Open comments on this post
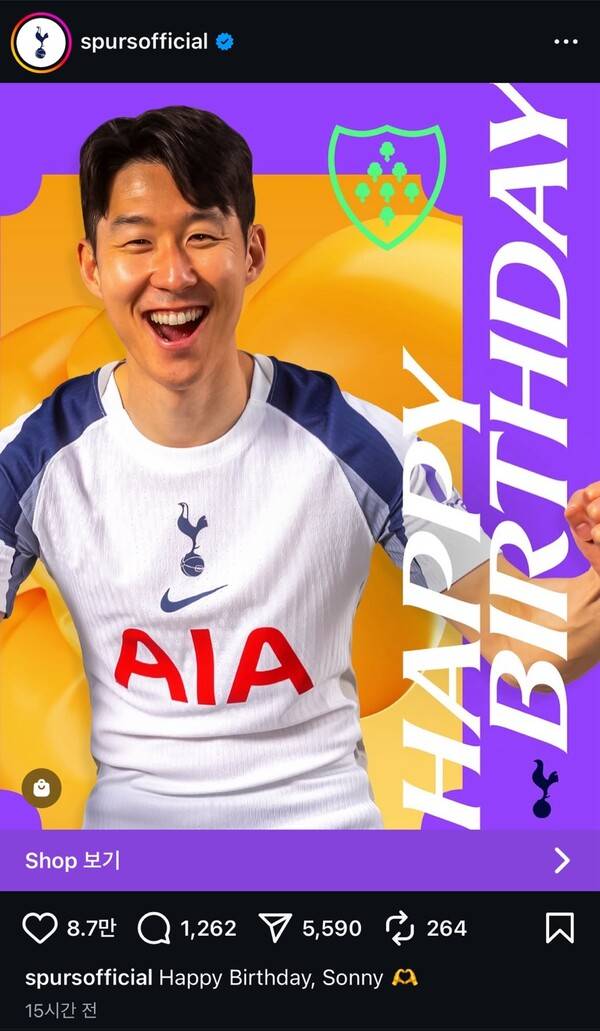Viewport: 600px width, 1031px height. click(154, 929)
